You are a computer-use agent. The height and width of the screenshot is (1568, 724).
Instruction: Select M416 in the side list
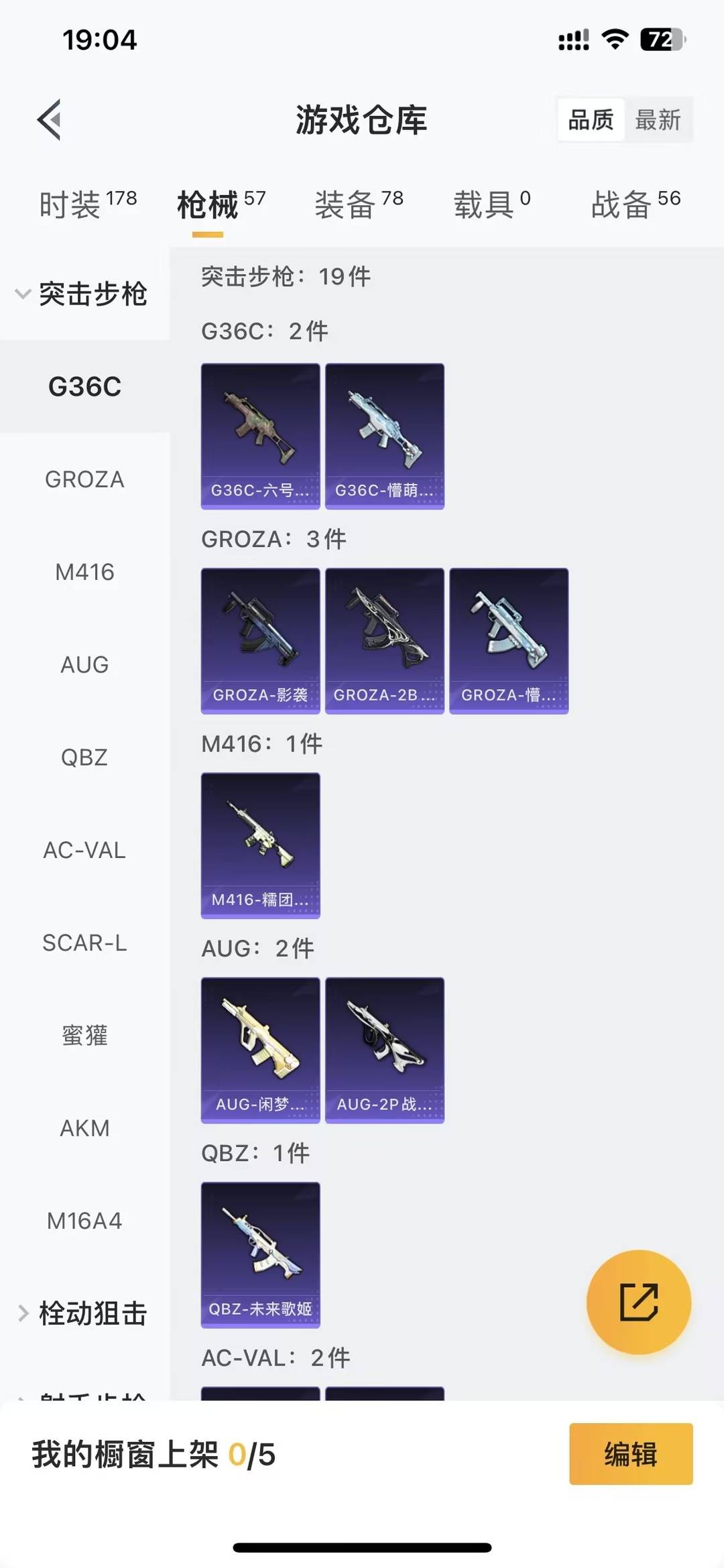point(84,572)
